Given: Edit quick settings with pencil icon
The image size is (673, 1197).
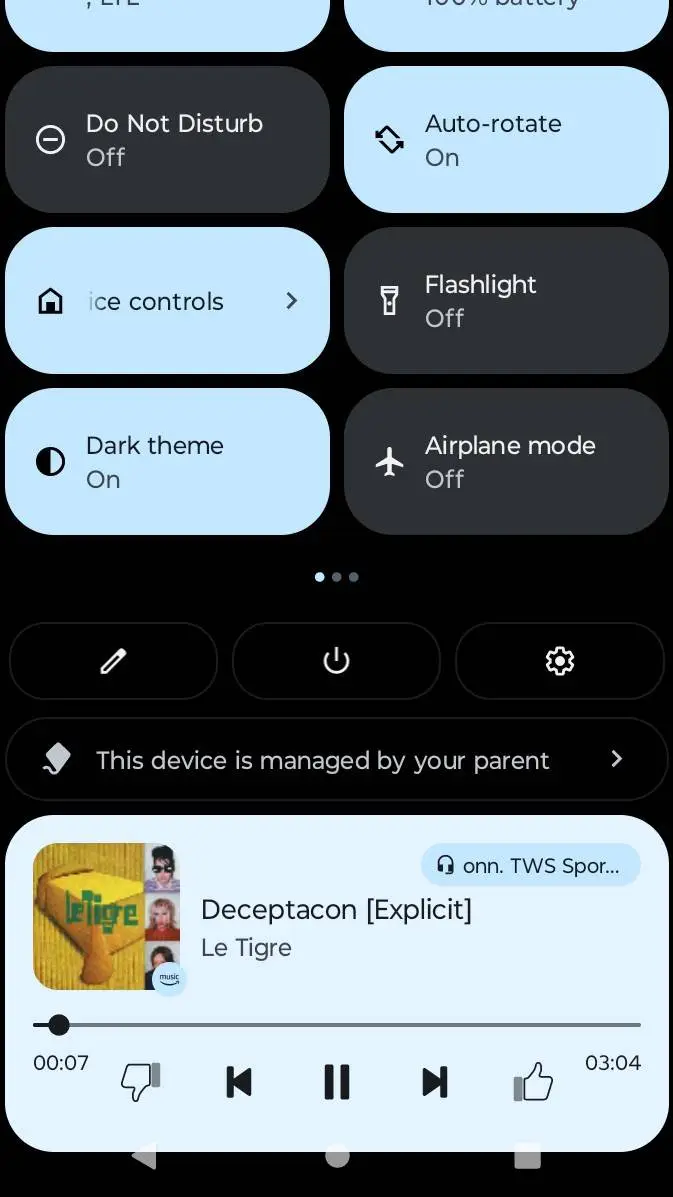Looking at the screenshot, I should 113,661.
